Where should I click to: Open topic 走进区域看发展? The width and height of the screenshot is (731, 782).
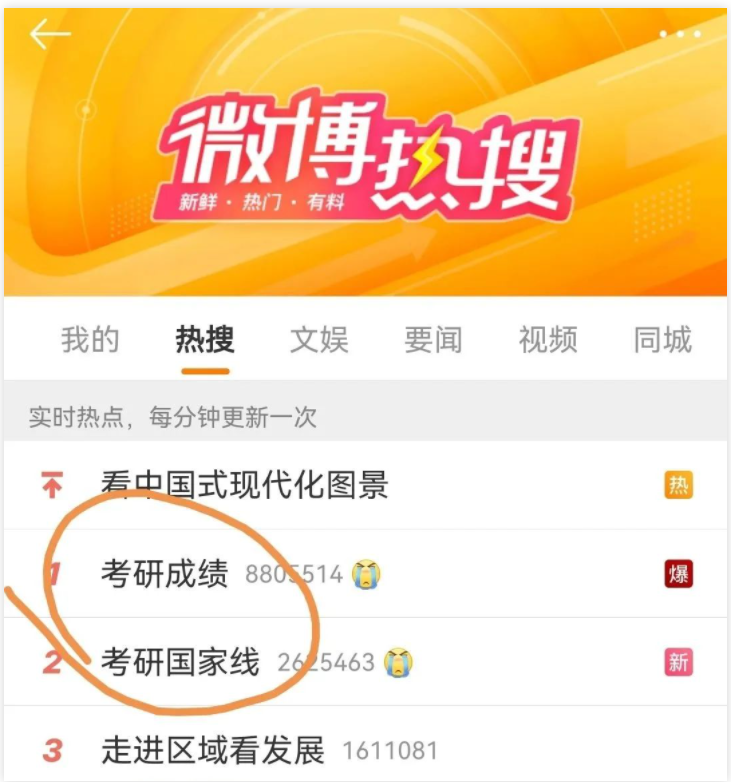click(213, 749)
